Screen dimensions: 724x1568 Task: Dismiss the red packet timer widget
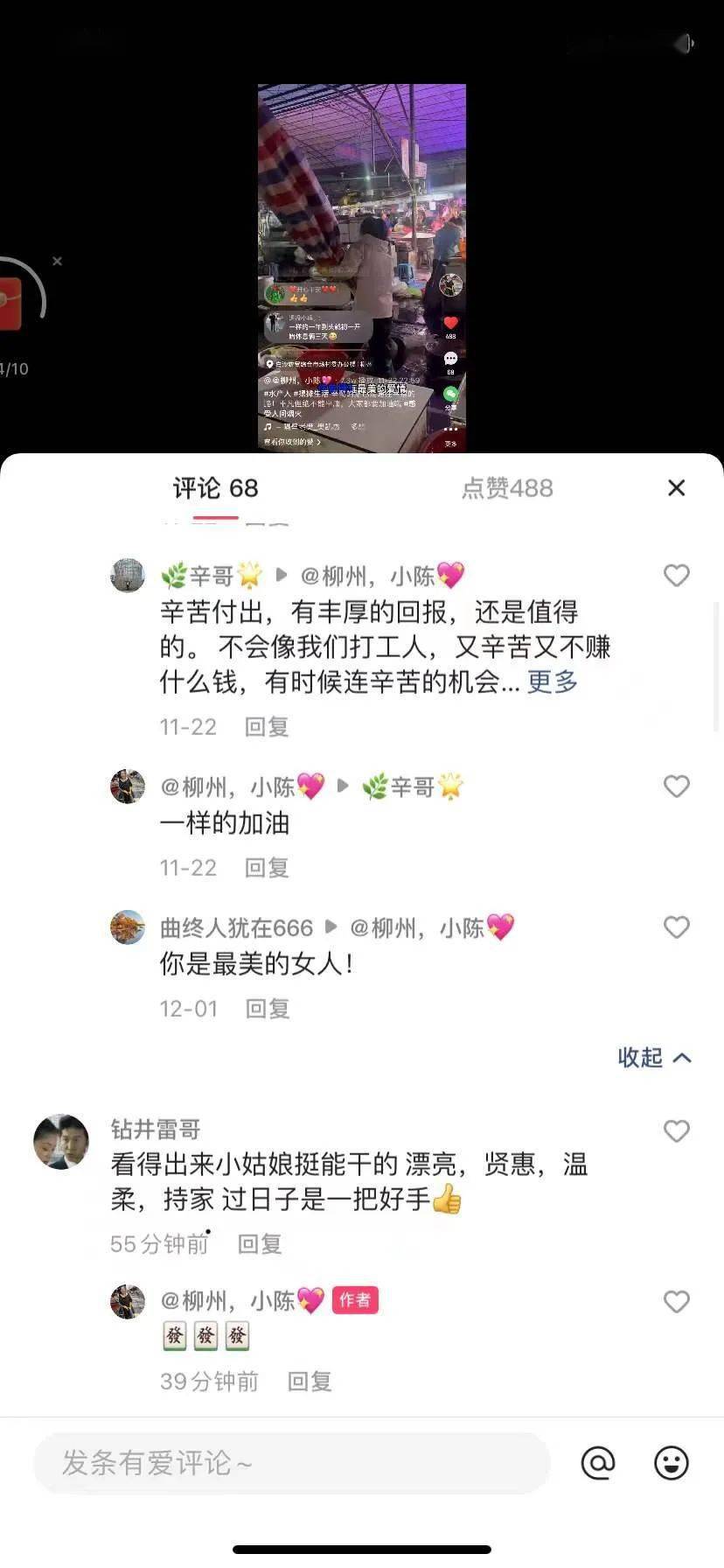pos(57,261)
